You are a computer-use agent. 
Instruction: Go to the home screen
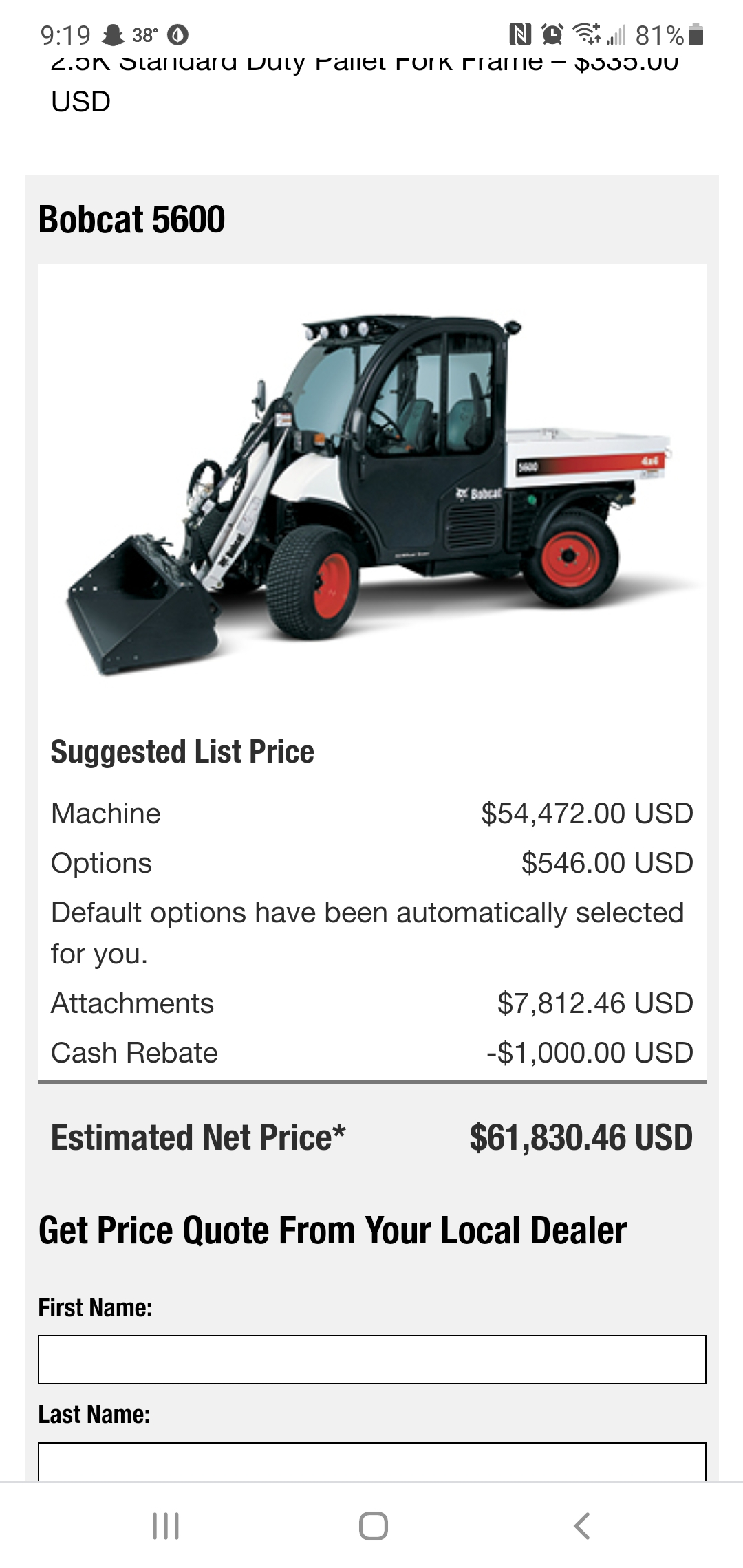tap(374, 1525)
